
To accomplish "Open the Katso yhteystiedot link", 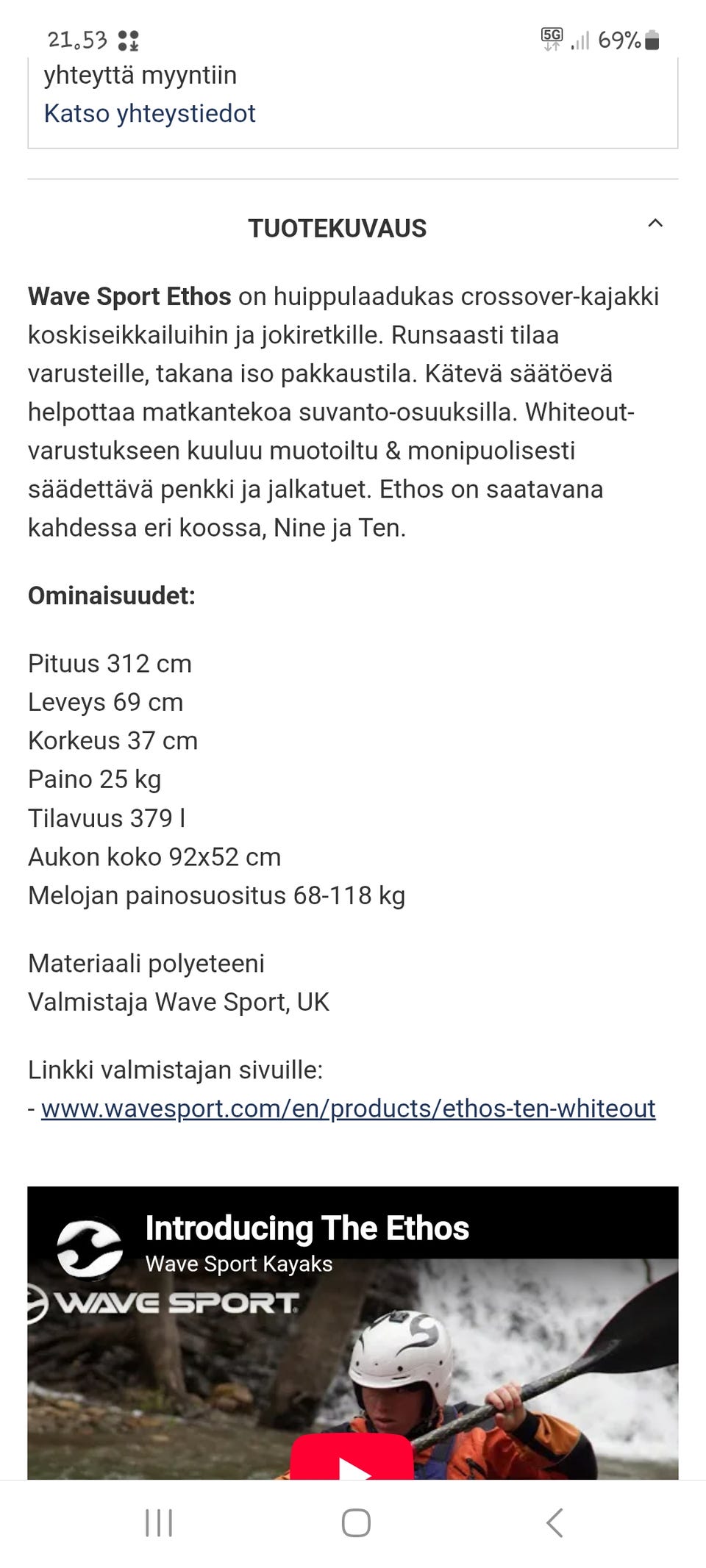I will point(149,113).
